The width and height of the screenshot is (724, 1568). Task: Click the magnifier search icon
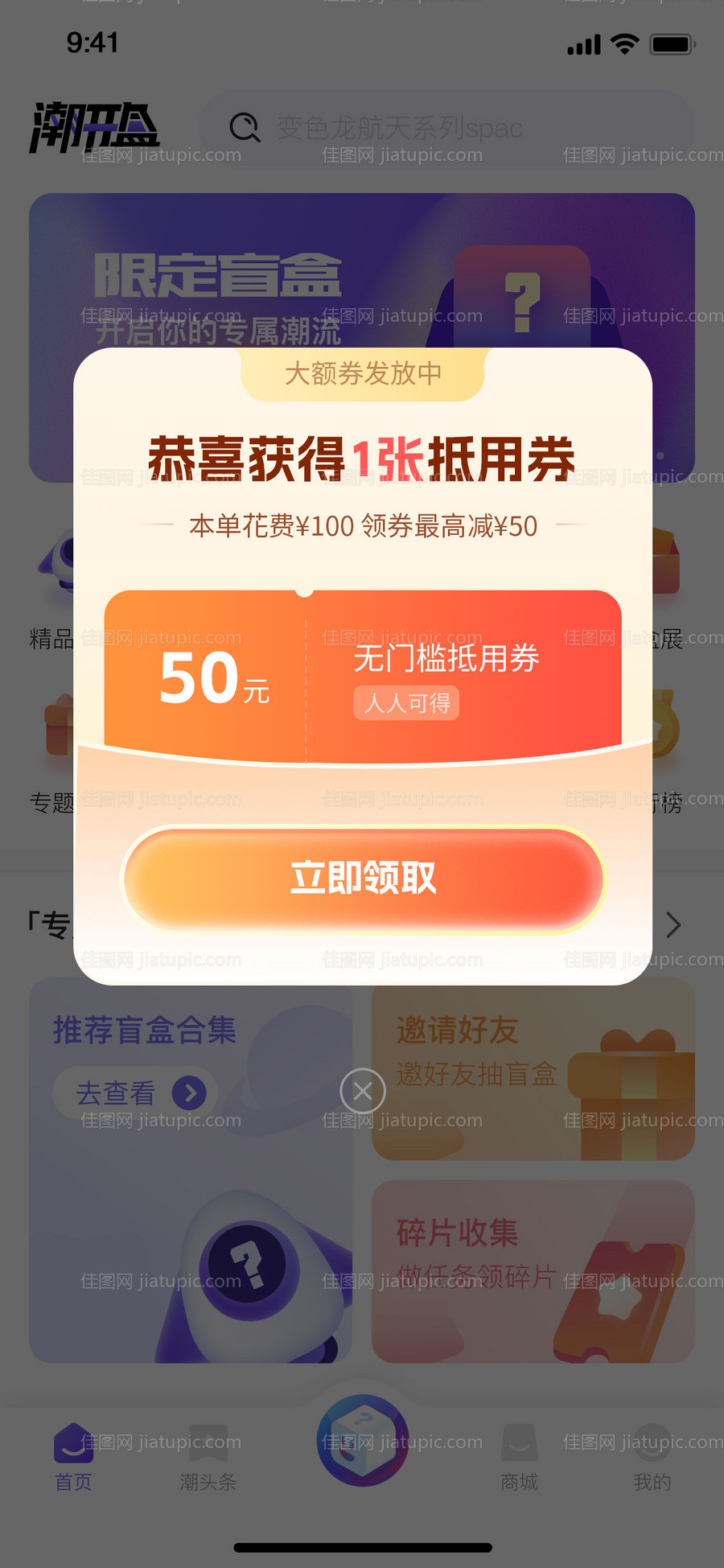(245, 127)
